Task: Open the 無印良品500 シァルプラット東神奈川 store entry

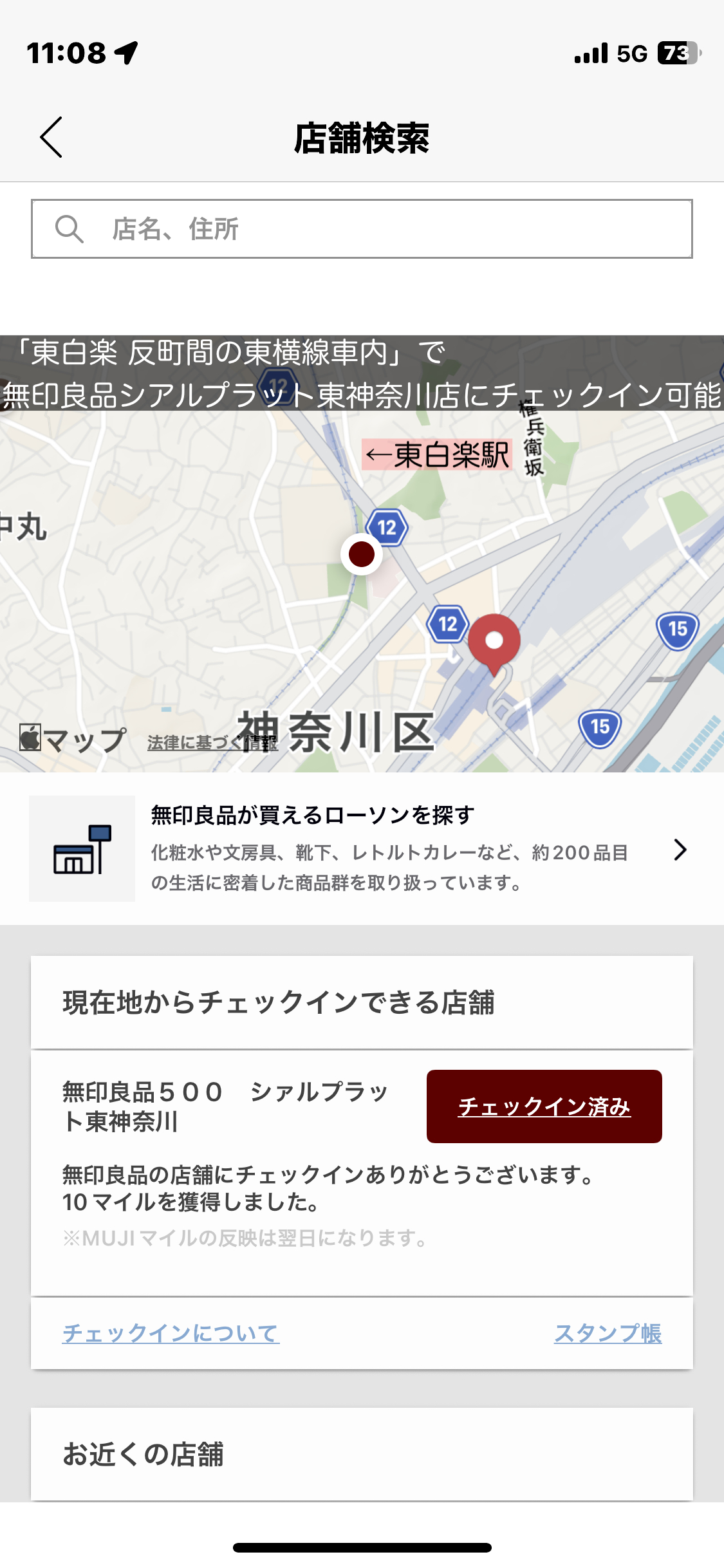Action: 225,1106
